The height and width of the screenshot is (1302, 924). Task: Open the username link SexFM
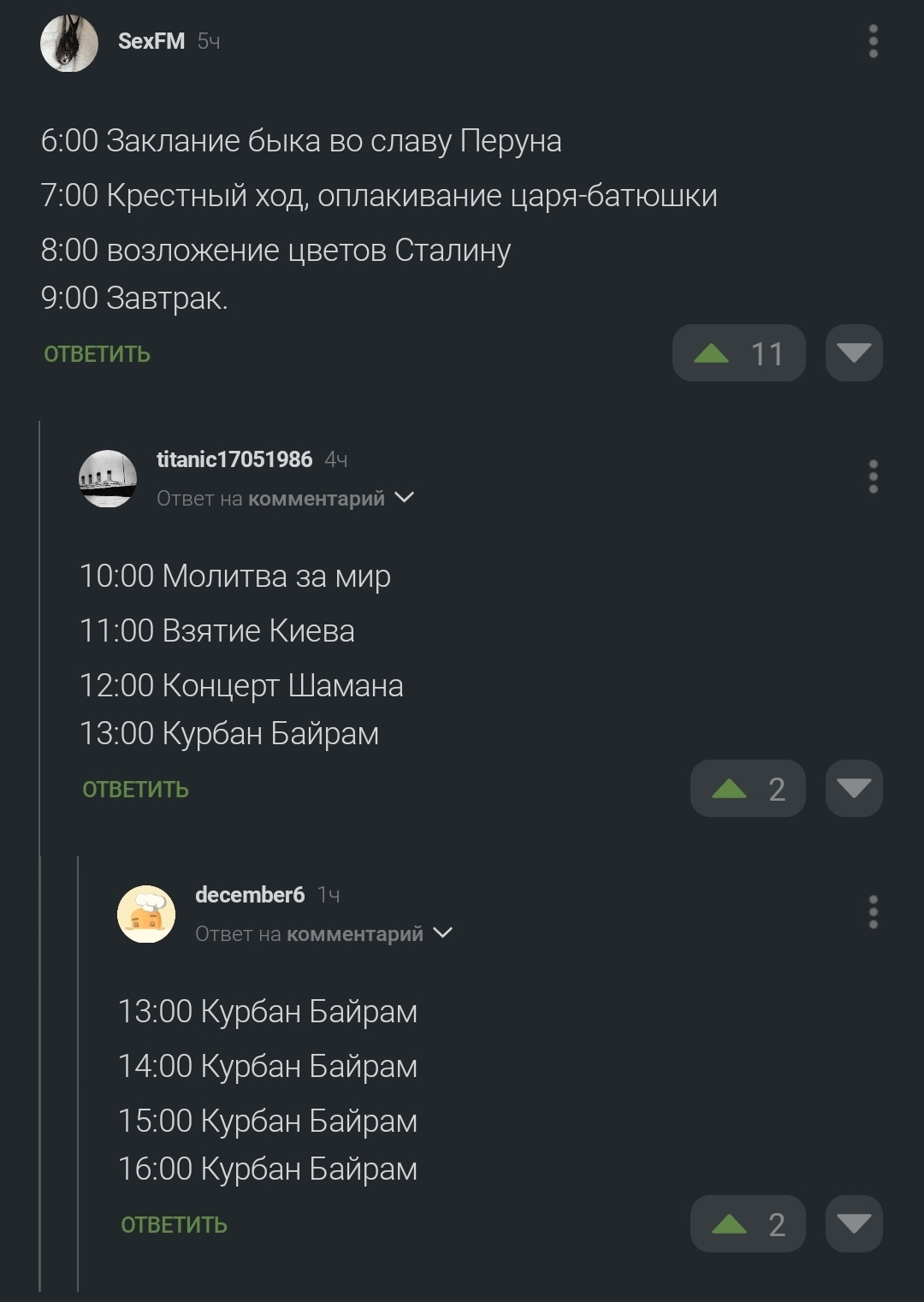[151, 41]
